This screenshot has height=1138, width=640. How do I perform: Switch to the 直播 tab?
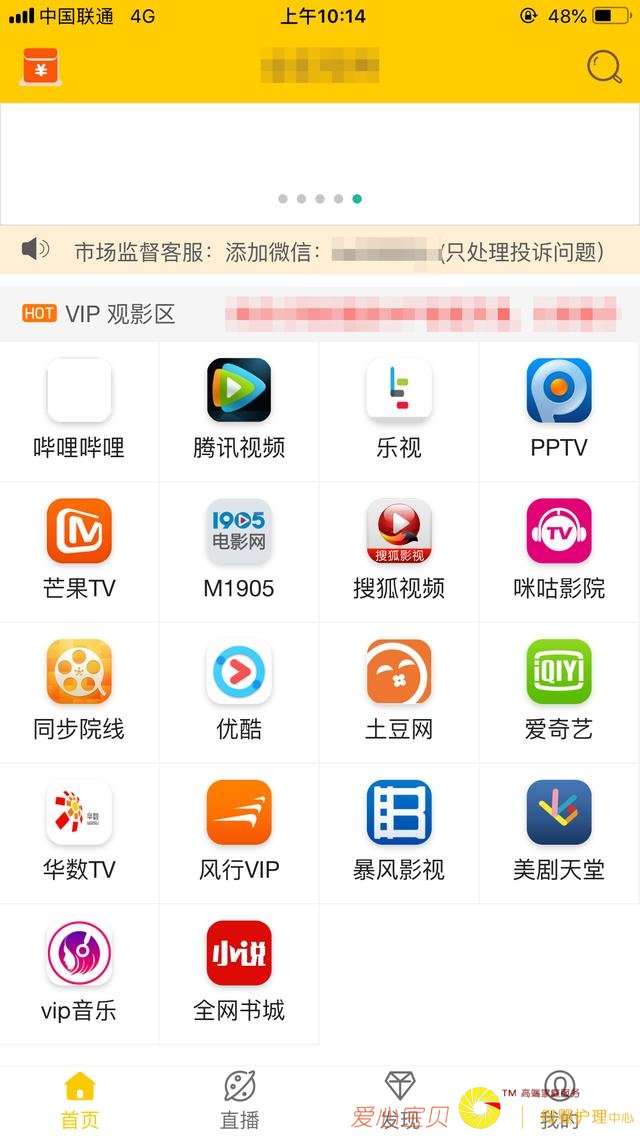(240, 1100)
